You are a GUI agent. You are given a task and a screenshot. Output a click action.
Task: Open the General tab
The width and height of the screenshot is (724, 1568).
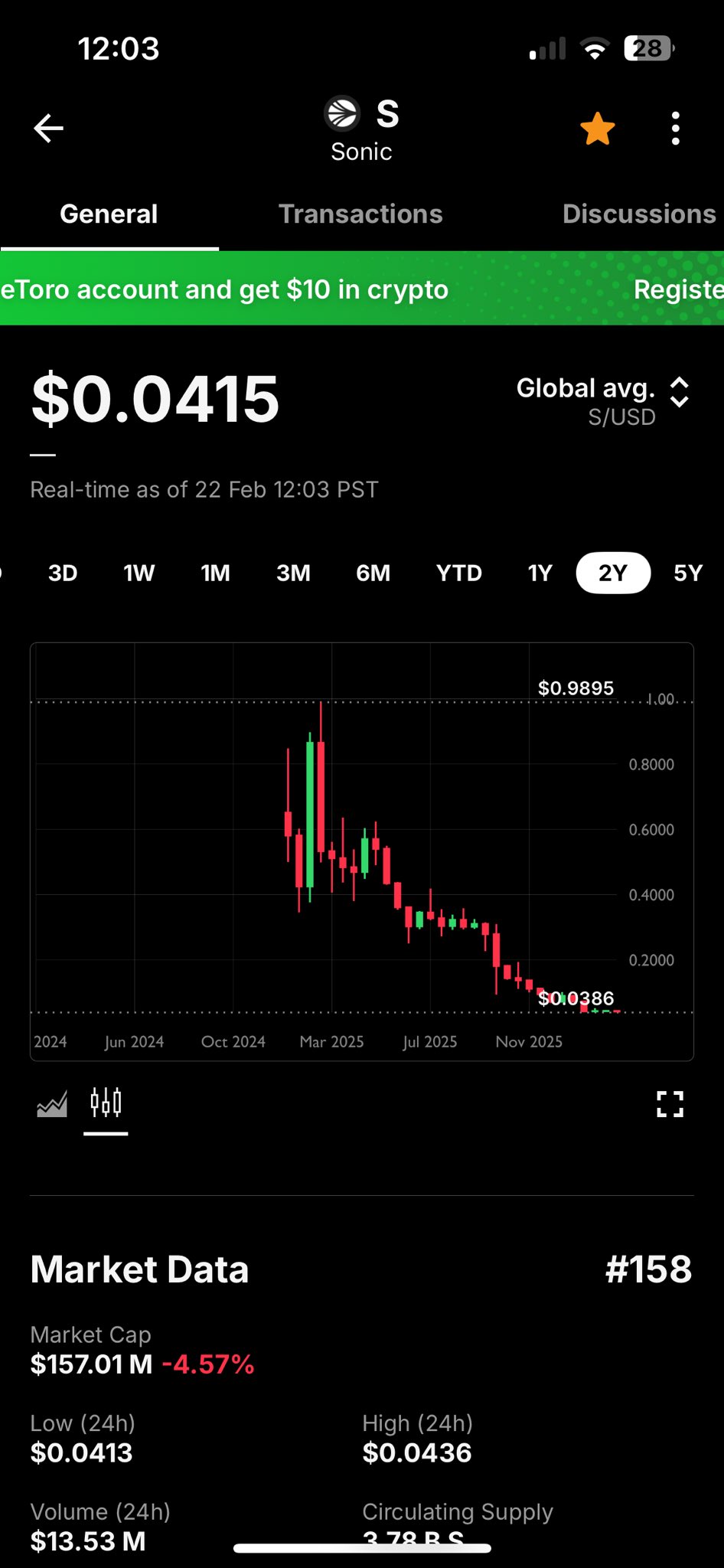click(109, 214)
